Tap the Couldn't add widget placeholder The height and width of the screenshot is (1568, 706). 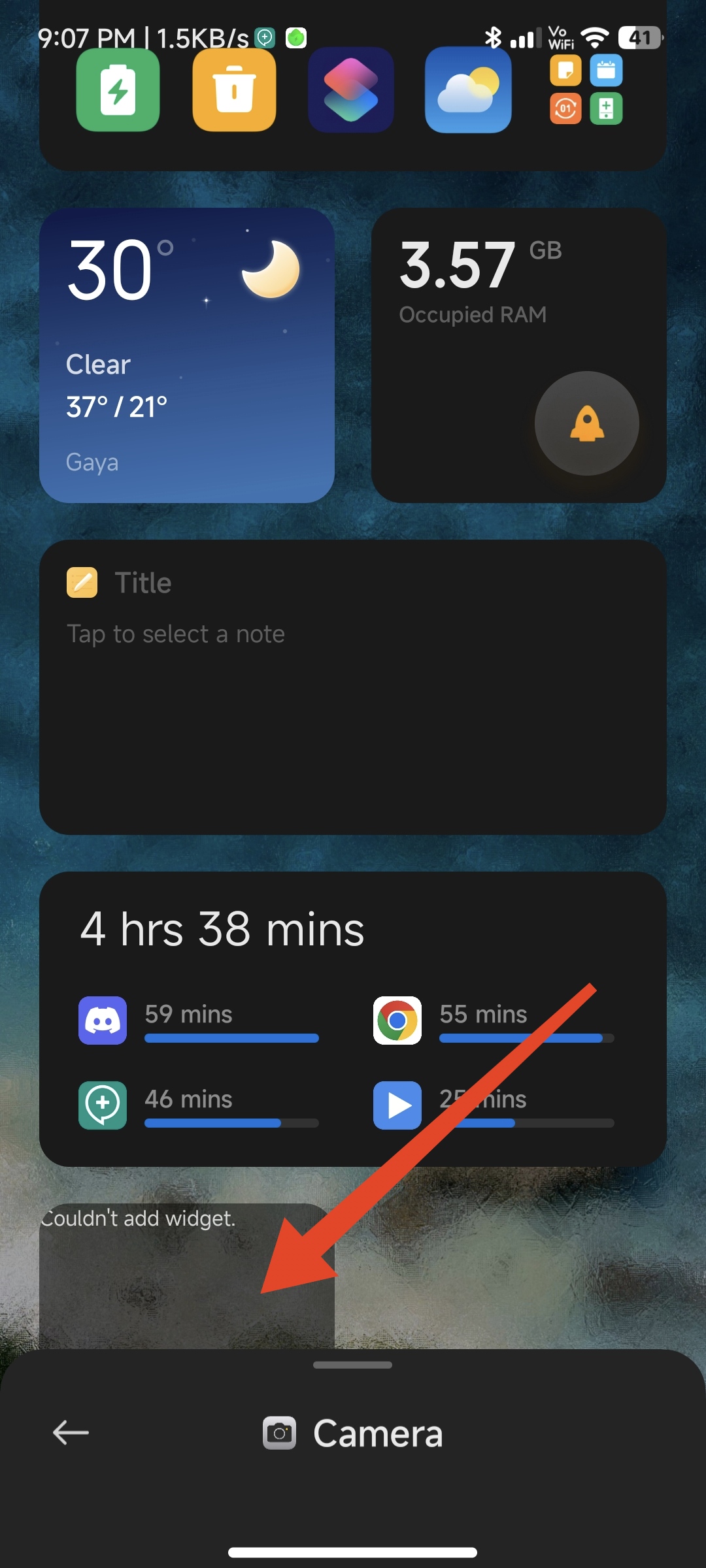(x=187, y=1277)
